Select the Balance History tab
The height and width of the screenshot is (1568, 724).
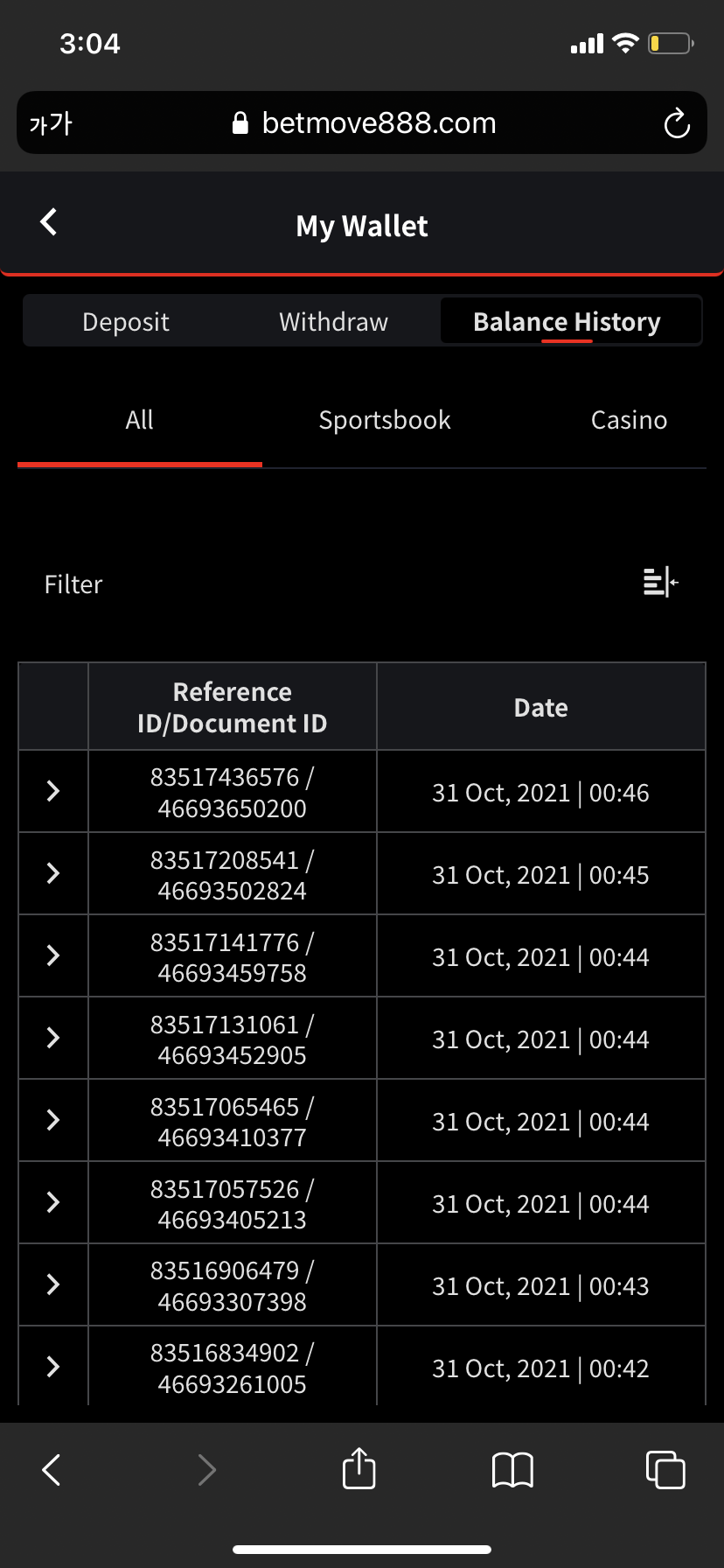pos(567,322)
